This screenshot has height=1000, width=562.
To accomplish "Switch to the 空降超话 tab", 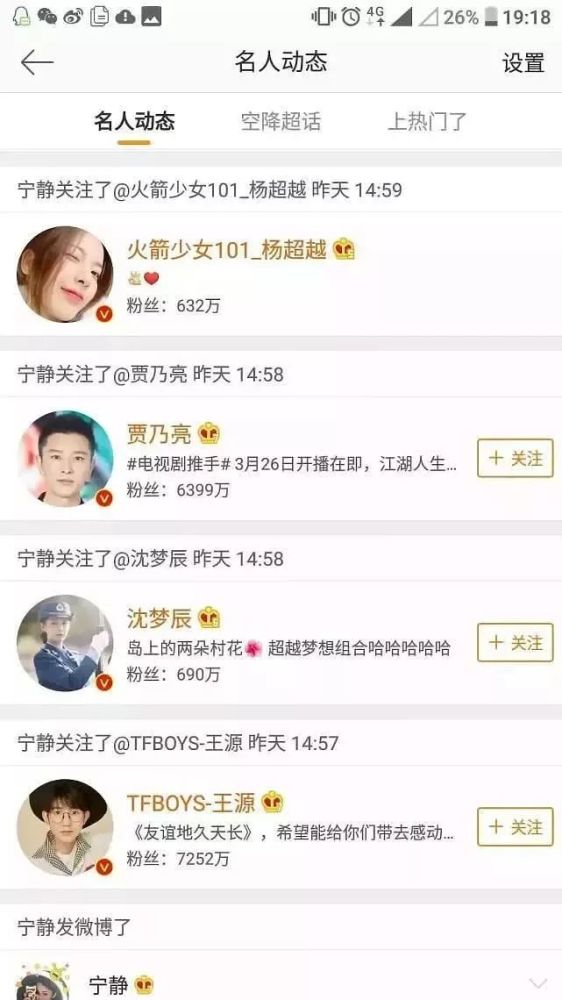I will (x=281, y=121).
